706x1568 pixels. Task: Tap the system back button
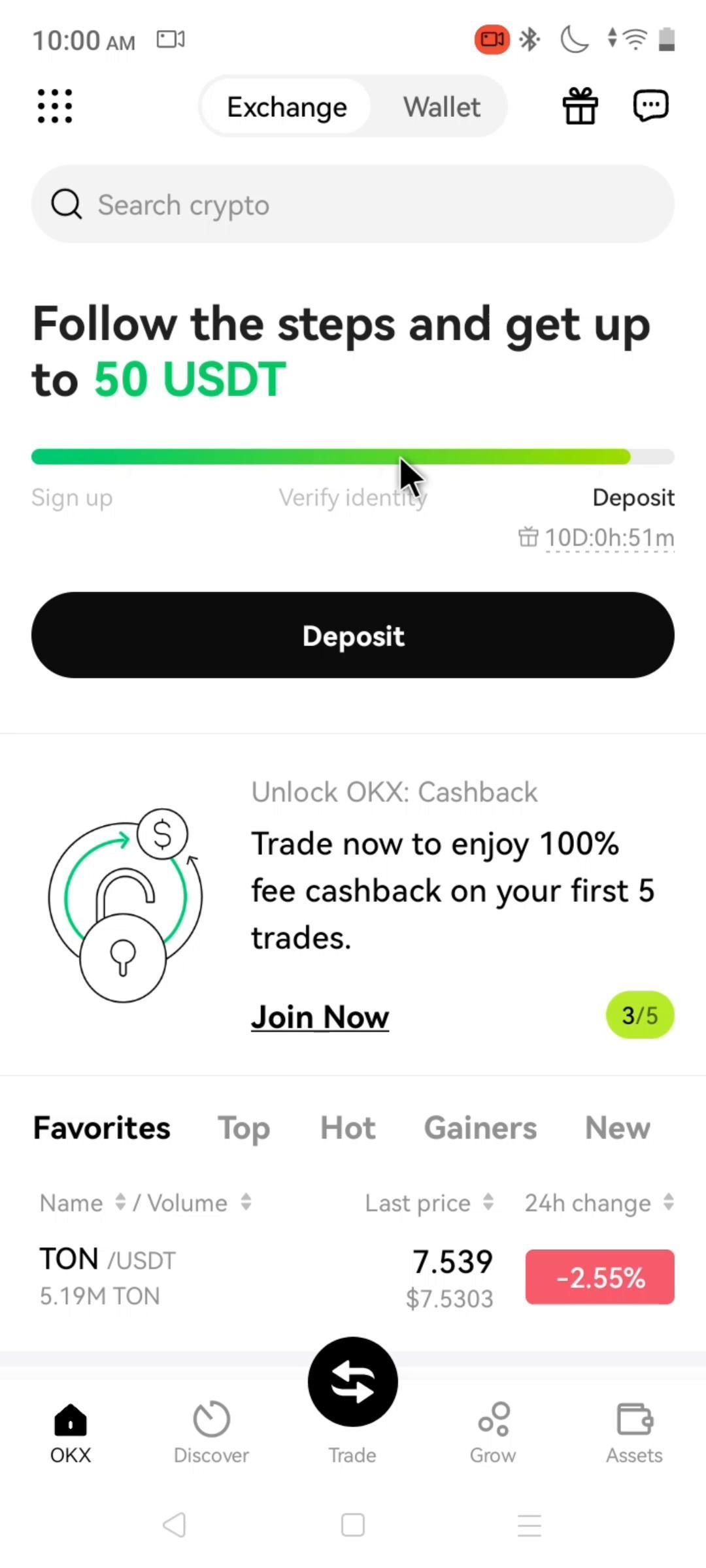175,1525
